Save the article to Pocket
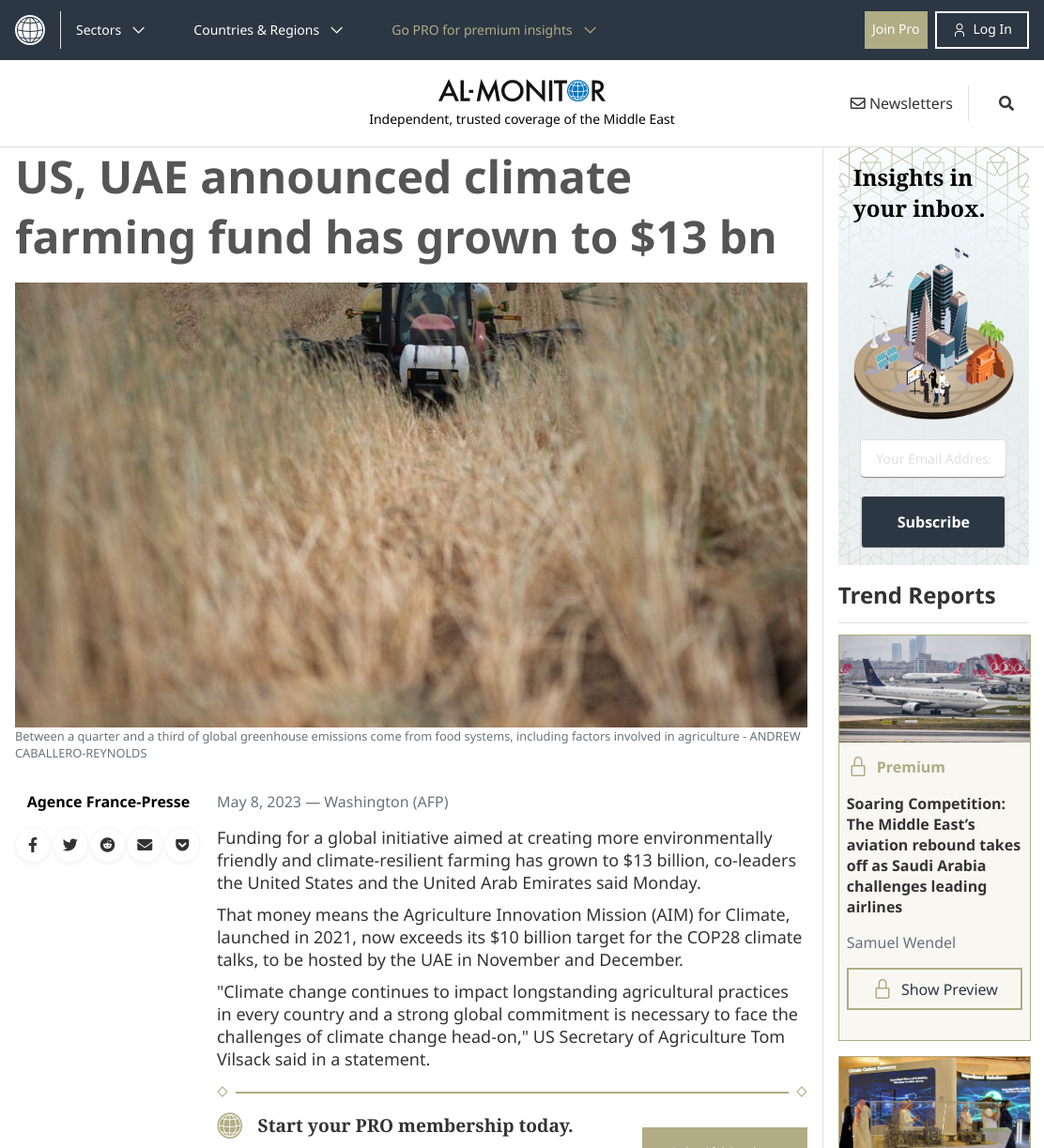Viewport: 1044px width, 1148px height. (x=182, y=845)
